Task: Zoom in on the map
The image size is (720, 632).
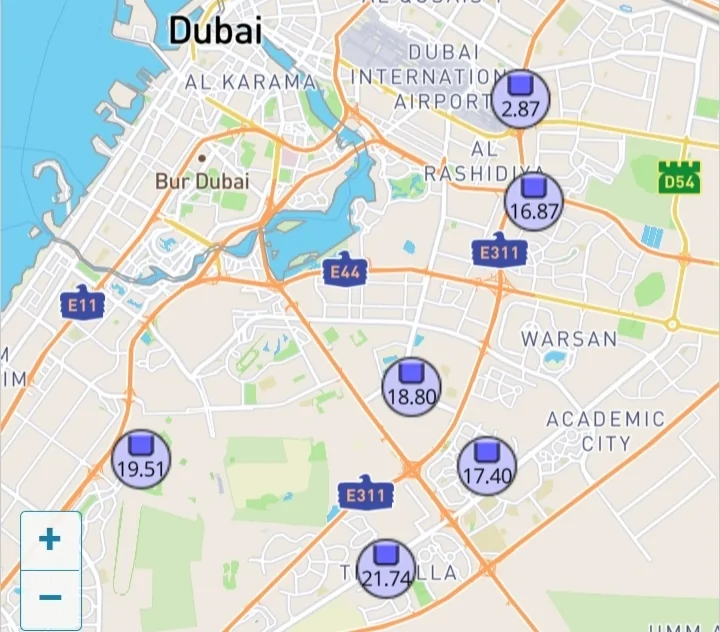Action: [50, 541]
